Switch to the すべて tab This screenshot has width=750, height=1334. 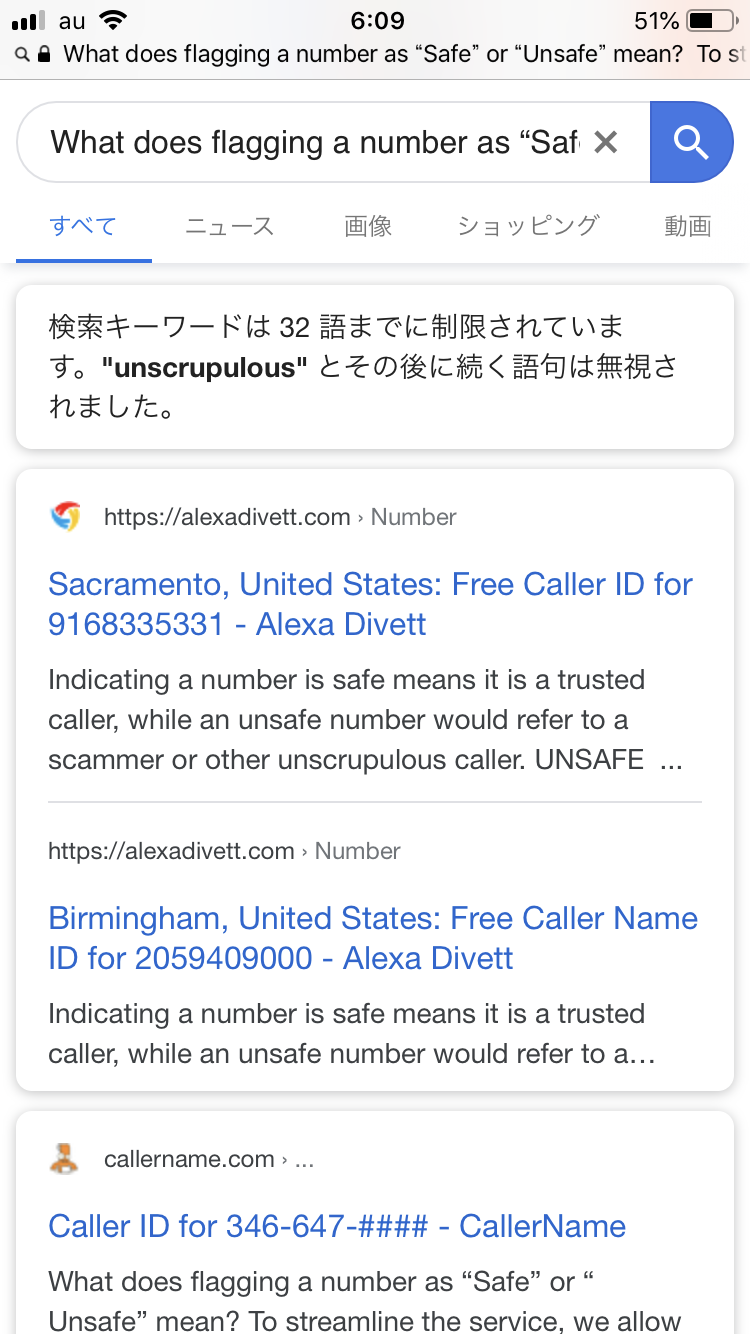pos(83,226)
